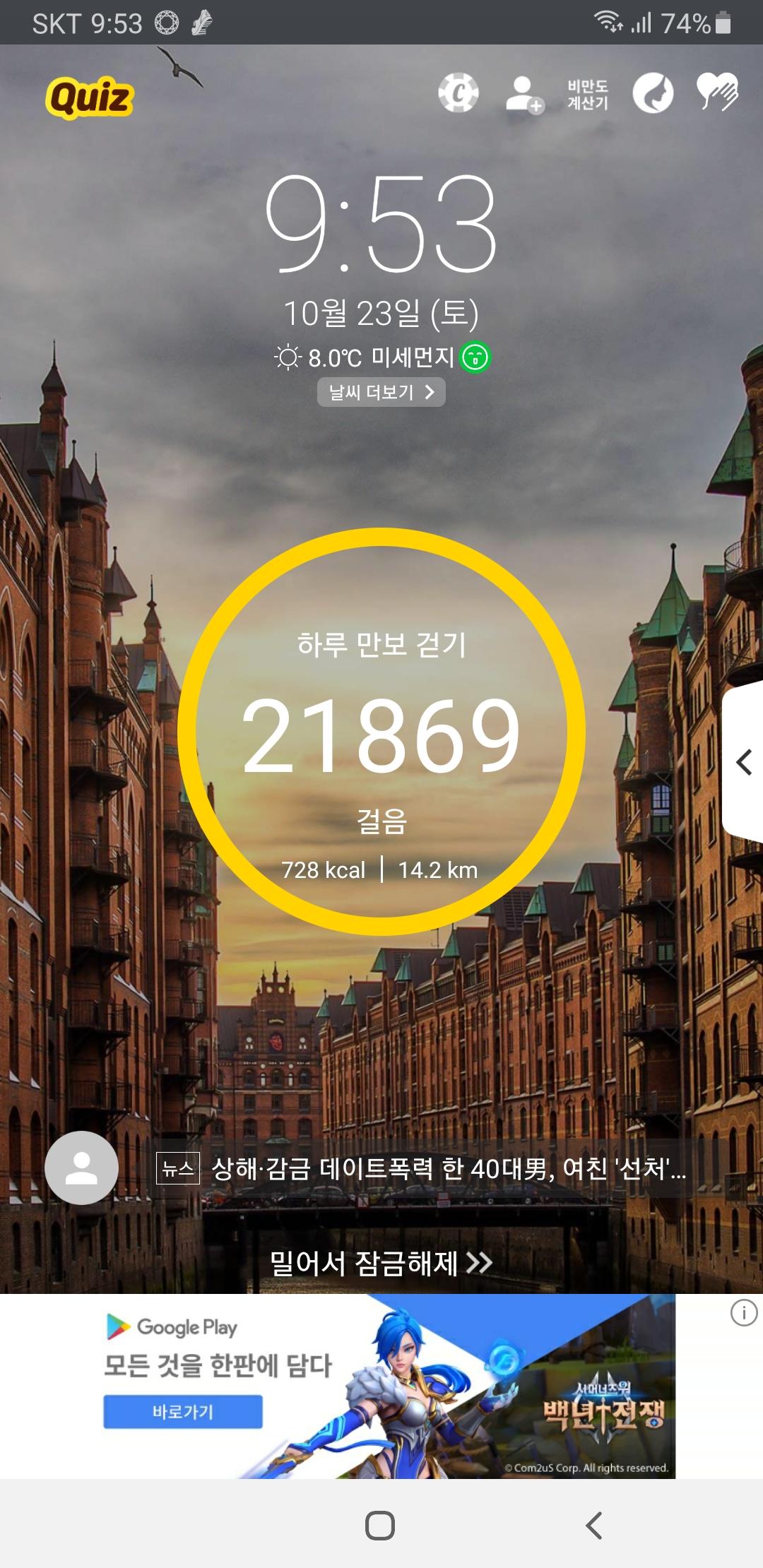The width and height of the screenshot is (763, 1568).
Task: Open 비만도 계산기 calculator
Action: point(588,95)
